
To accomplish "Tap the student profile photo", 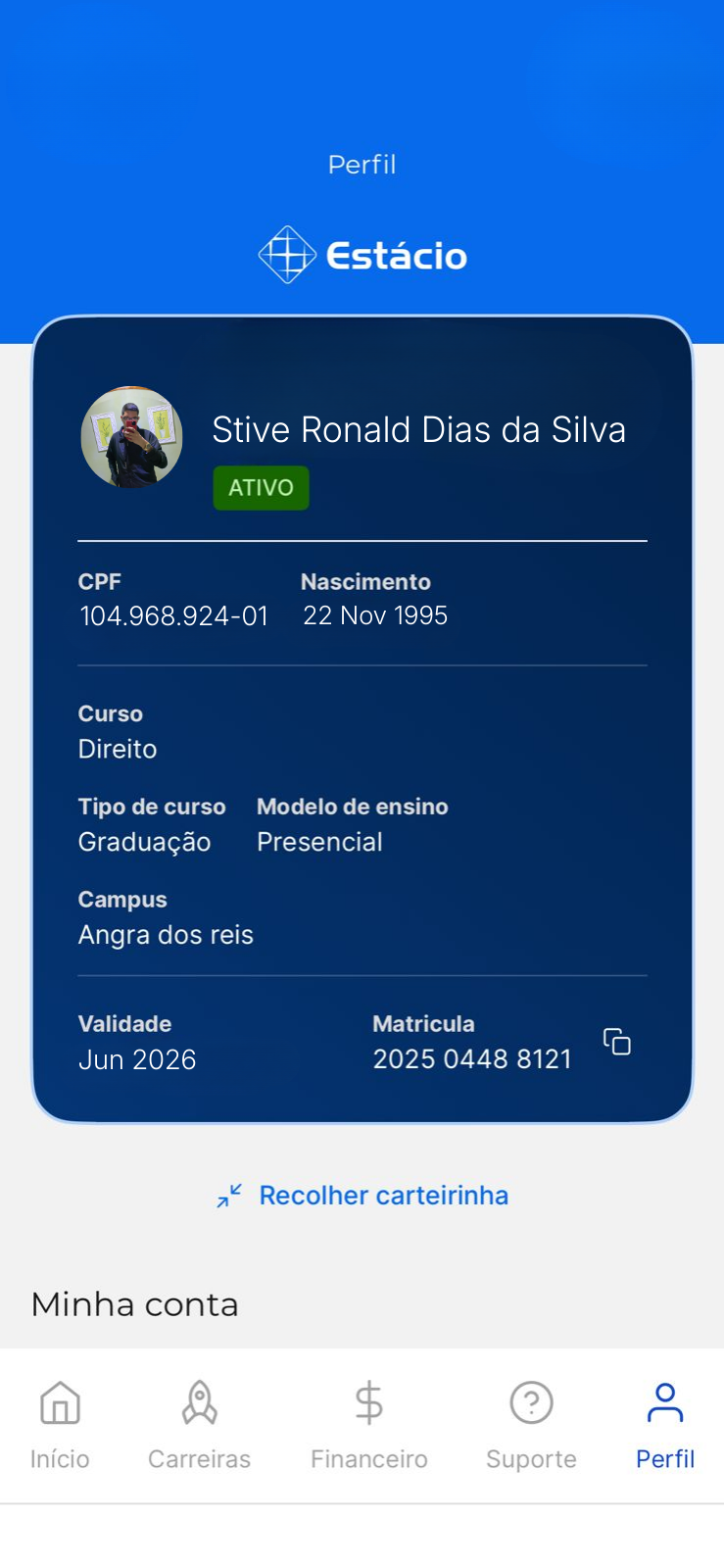I will click(x=131, y=438).
